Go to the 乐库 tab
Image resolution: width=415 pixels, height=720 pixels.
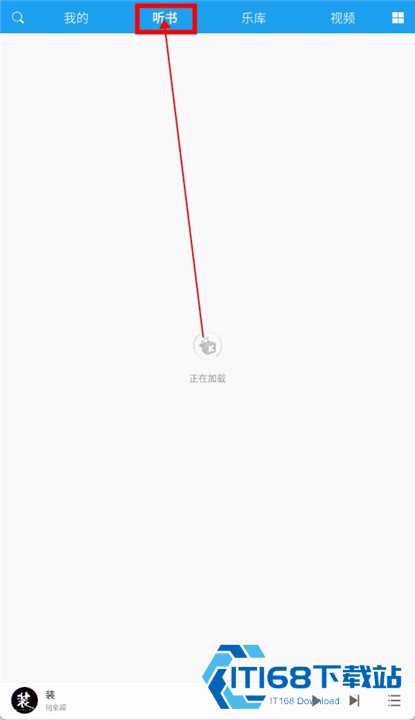pos(254,18)
